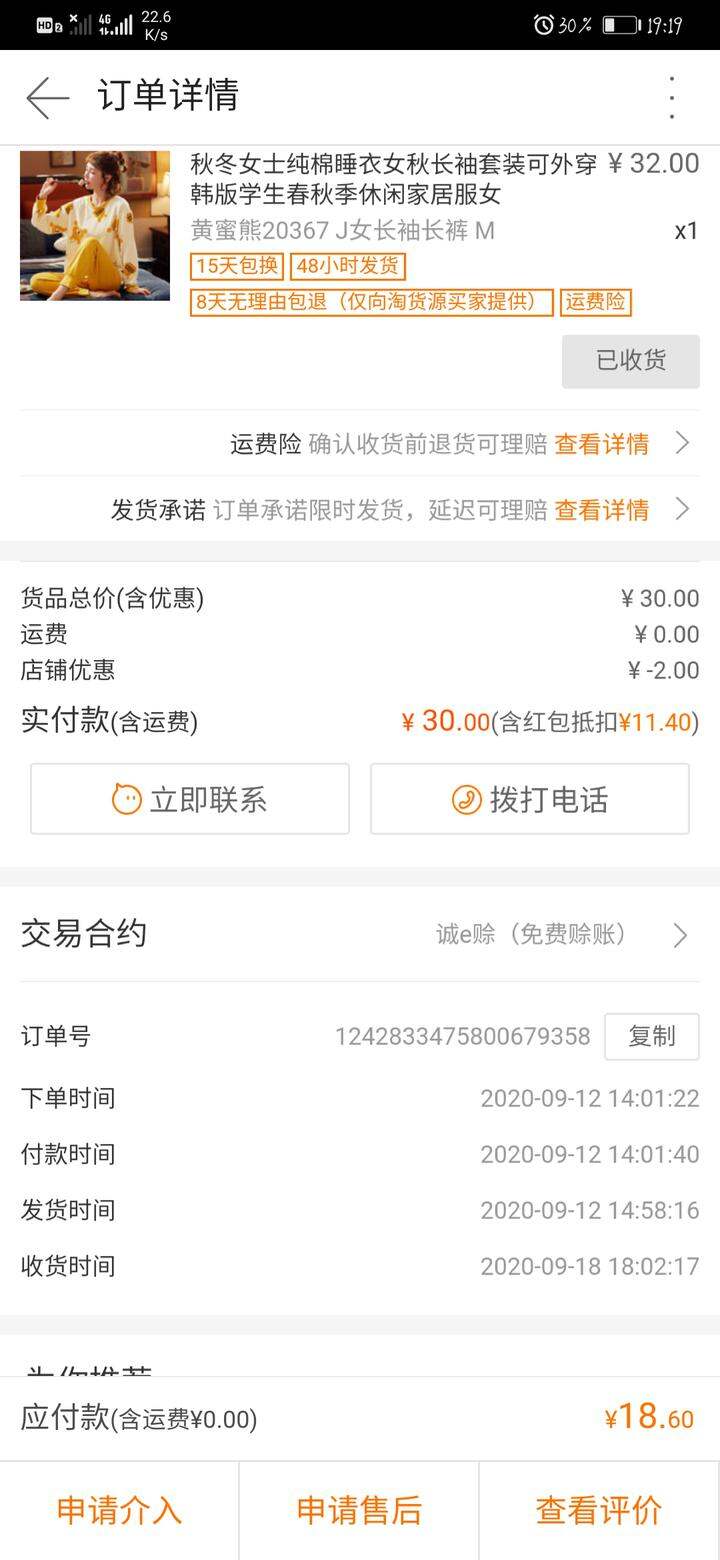
Task: Tap 拨打电话 to call the seller
Action: (530, 799)
